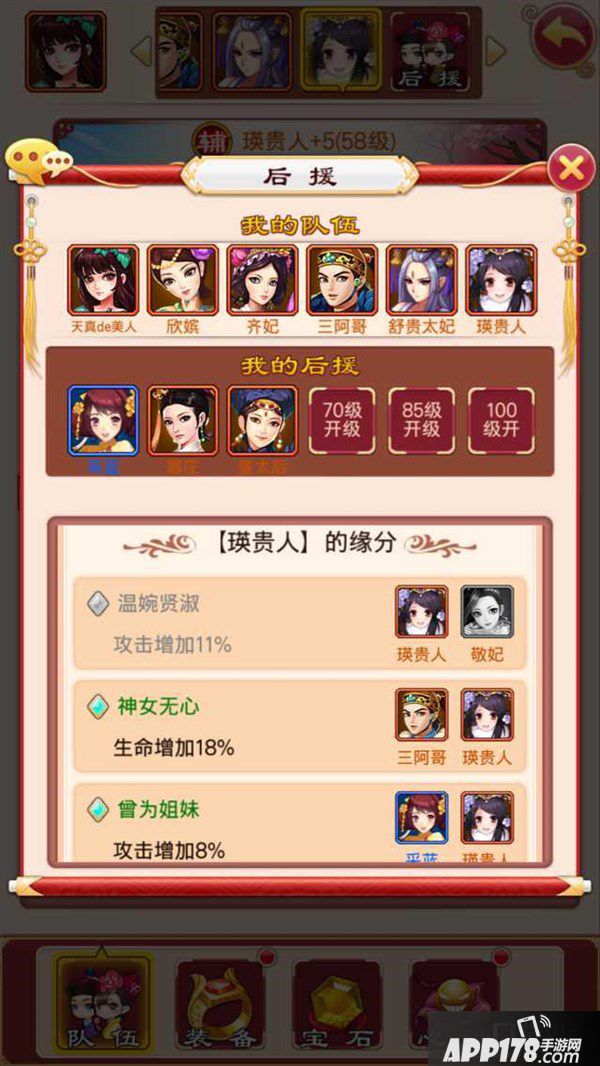Tap the blue-framed first support character
Viewport: 600px width, 1066px height.
(x=103, y=421)
